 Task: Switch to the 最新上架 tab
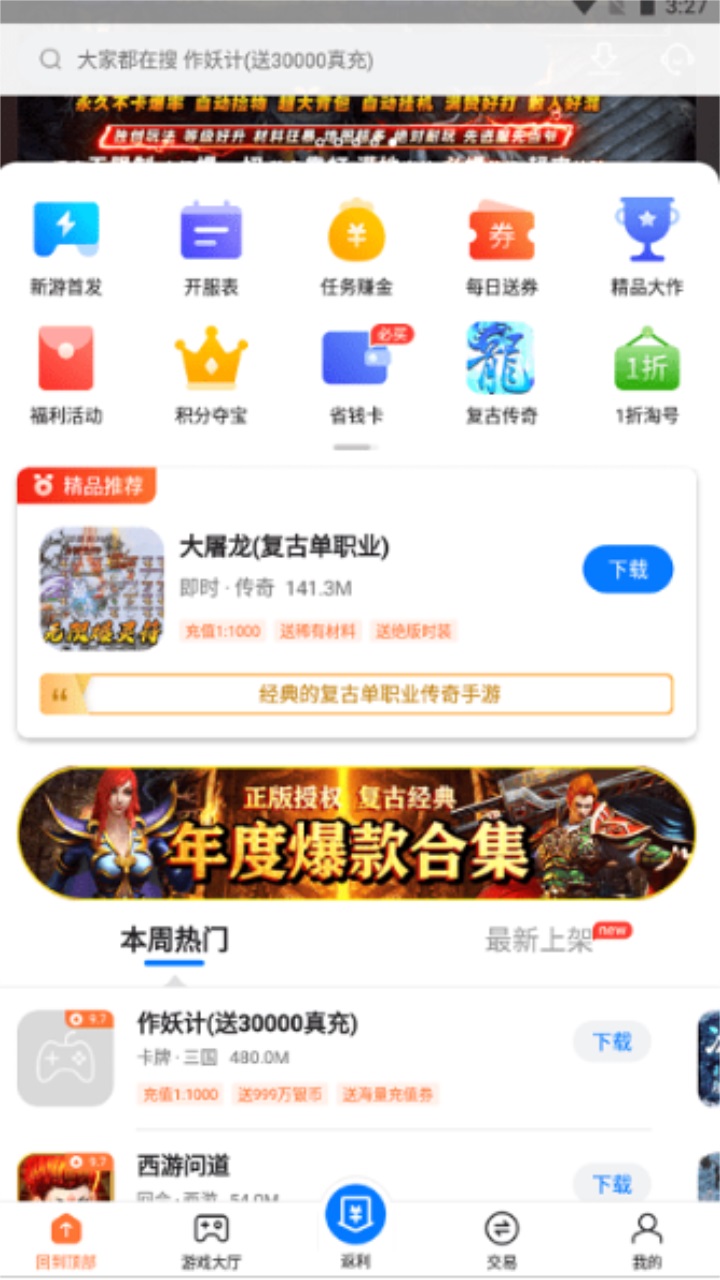tap(540, 940)
